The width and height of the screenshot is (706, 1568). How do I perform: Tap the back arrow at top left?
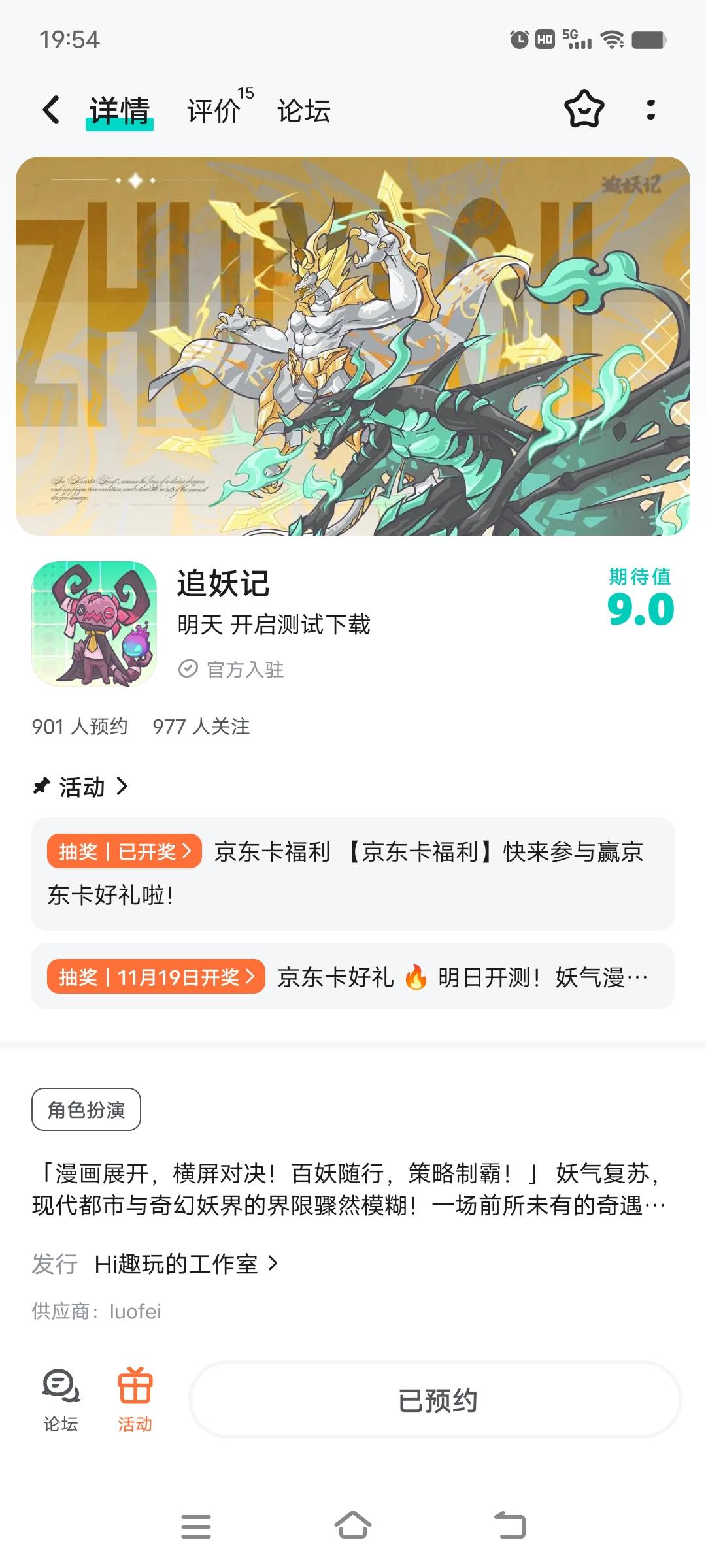click(51, 110)
